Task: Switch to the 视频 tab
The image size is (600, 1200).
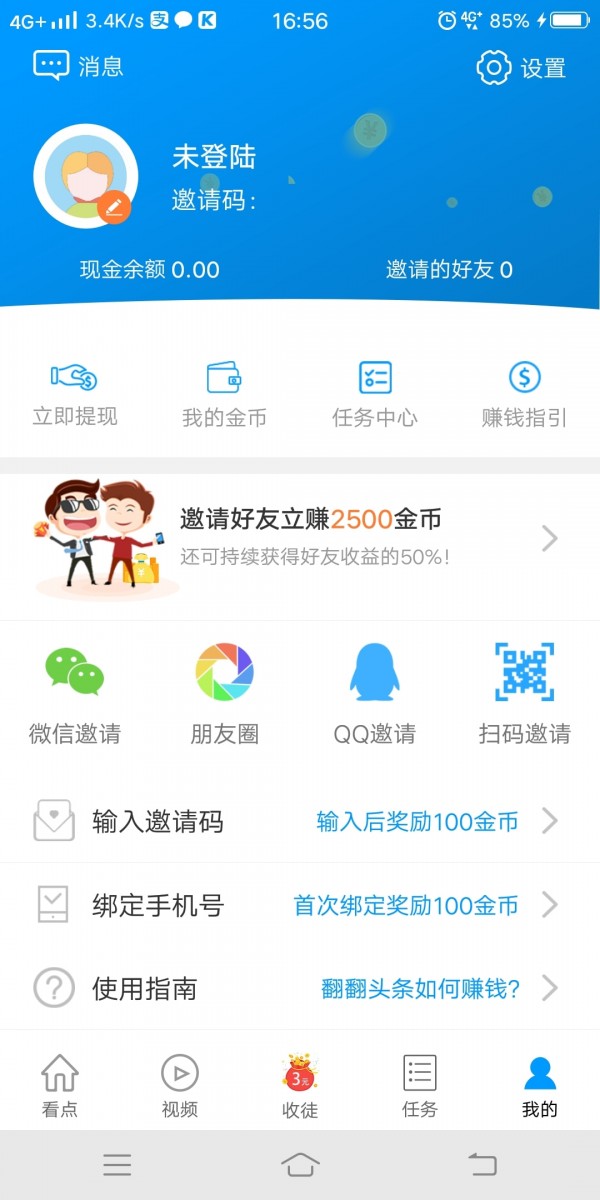Action: click(x=180, y=1085)
